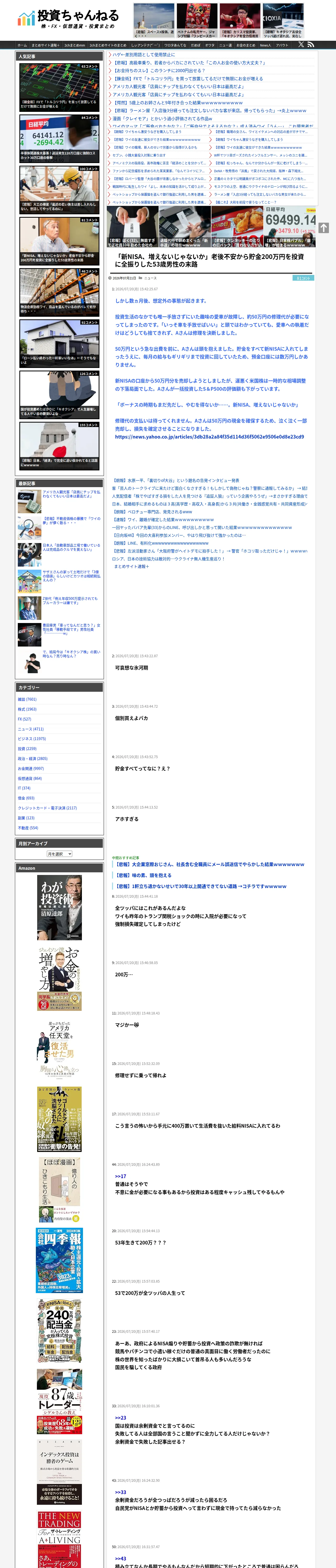Open the RSS feed icon
Viewport: 336px width, 1568px height.
pos(311,44)
